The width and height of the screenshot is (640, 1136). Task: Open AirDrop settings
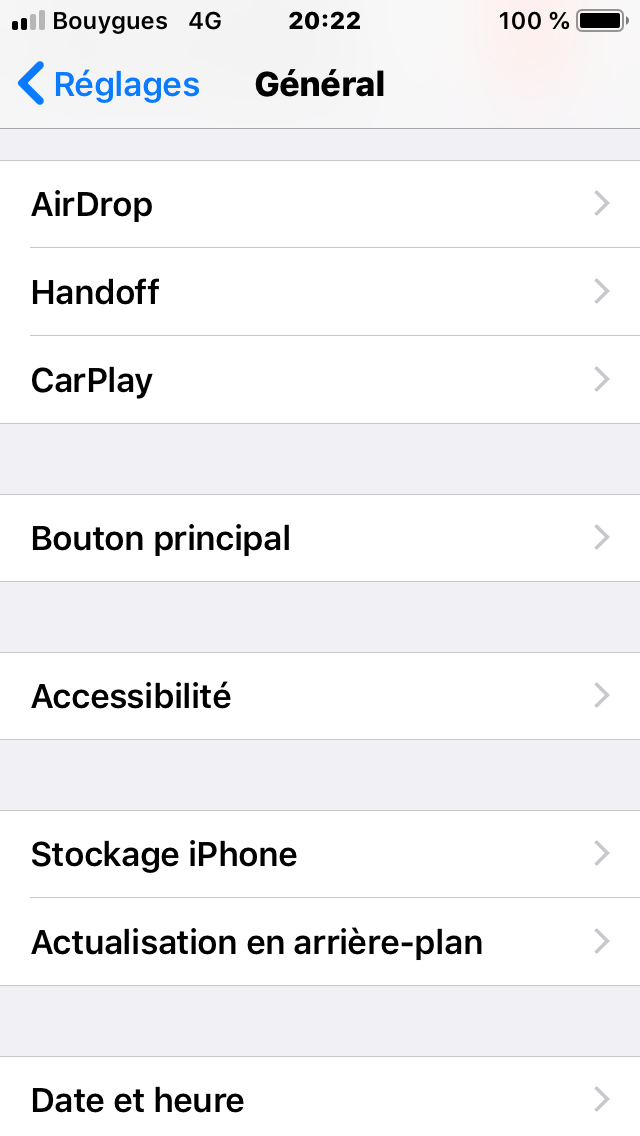(320, 204)
